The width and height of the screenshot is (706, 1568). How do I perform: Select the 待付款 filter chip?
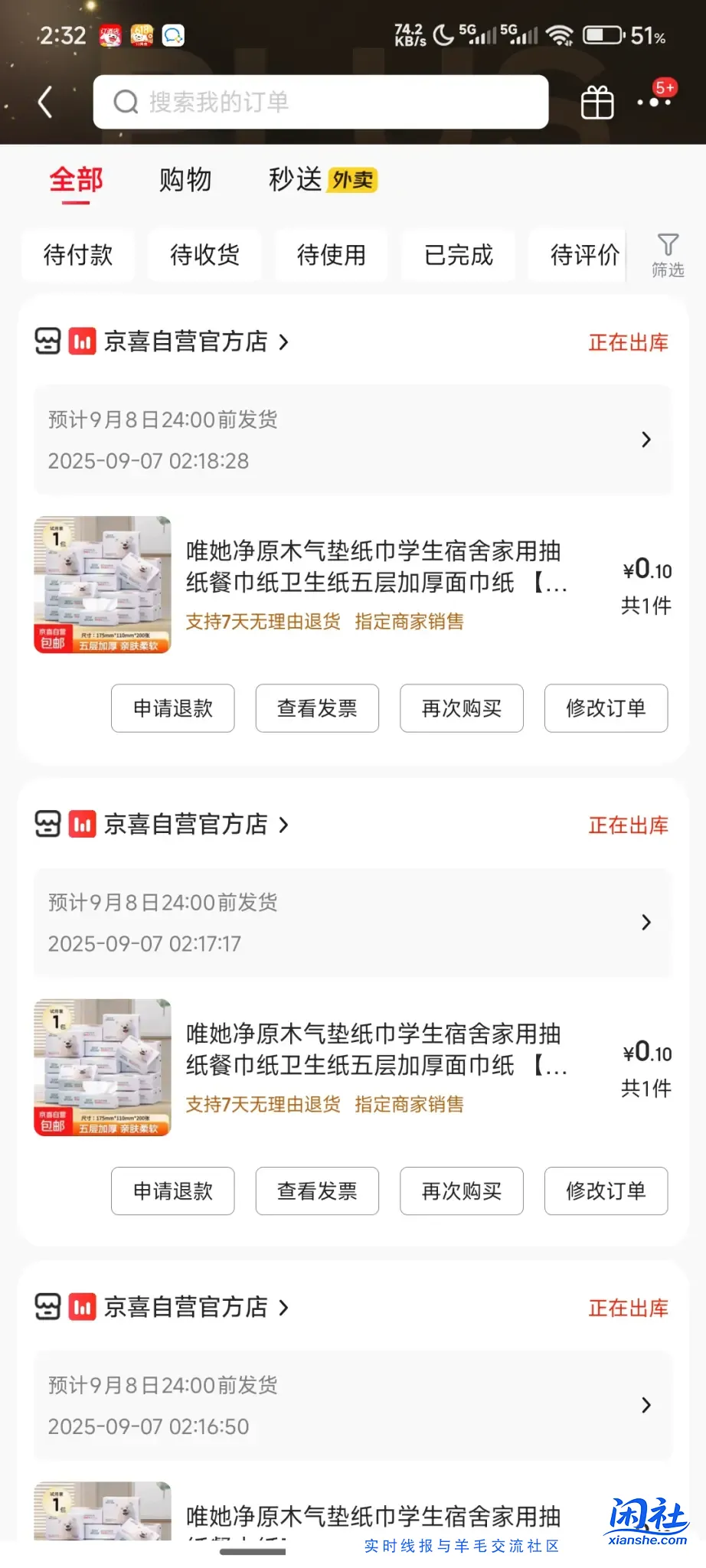pyautogui.click(x=77, y=256)
